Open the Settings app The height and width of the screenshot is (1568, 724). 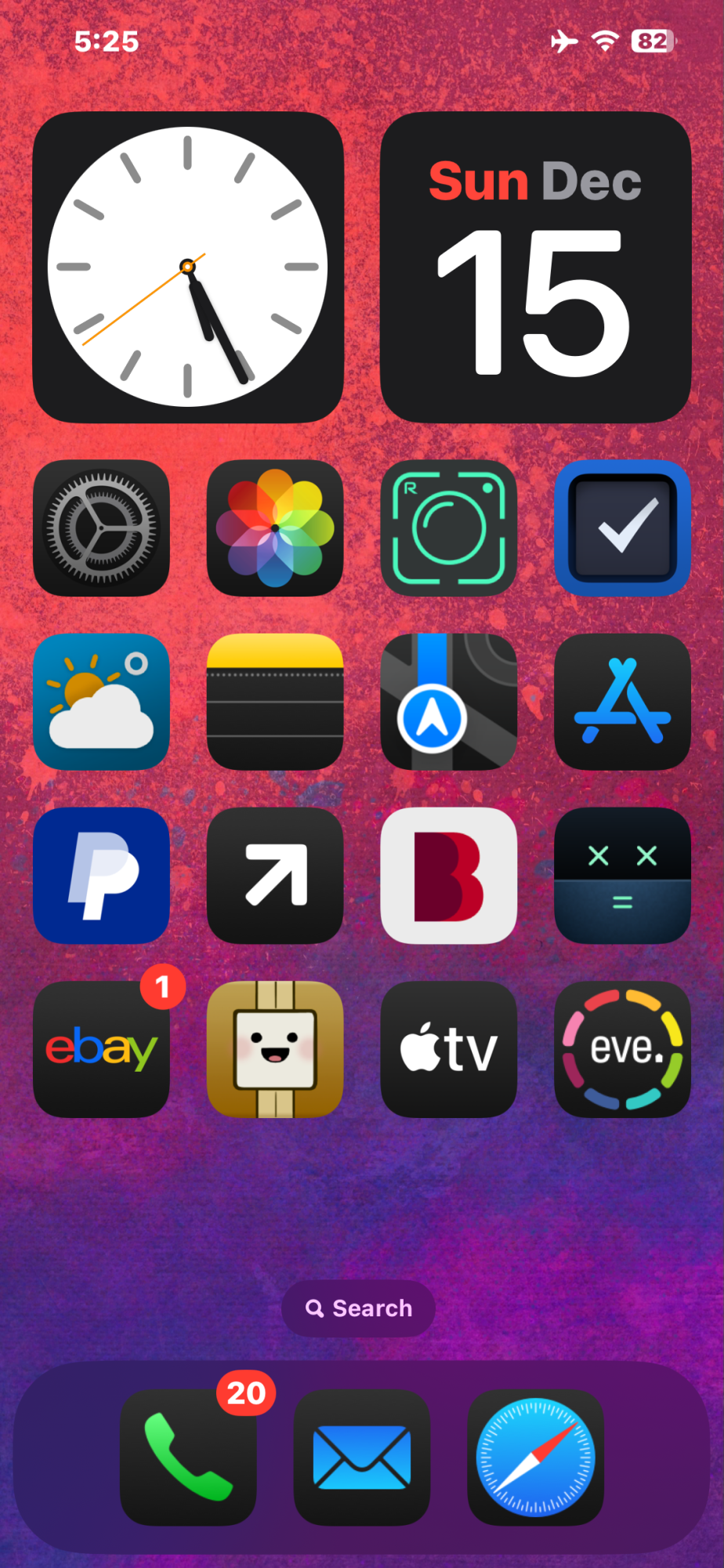(x=101, y=528)
